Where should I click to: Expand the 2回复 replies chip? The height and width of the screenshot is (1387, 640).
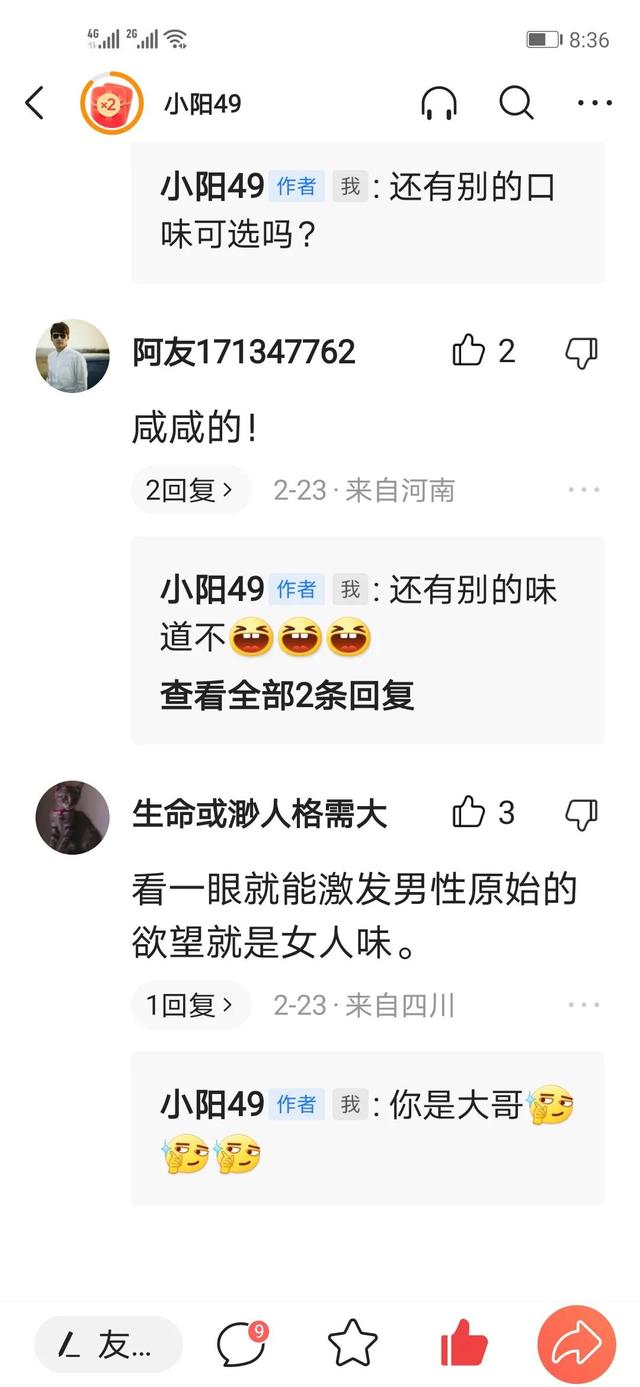190,490
